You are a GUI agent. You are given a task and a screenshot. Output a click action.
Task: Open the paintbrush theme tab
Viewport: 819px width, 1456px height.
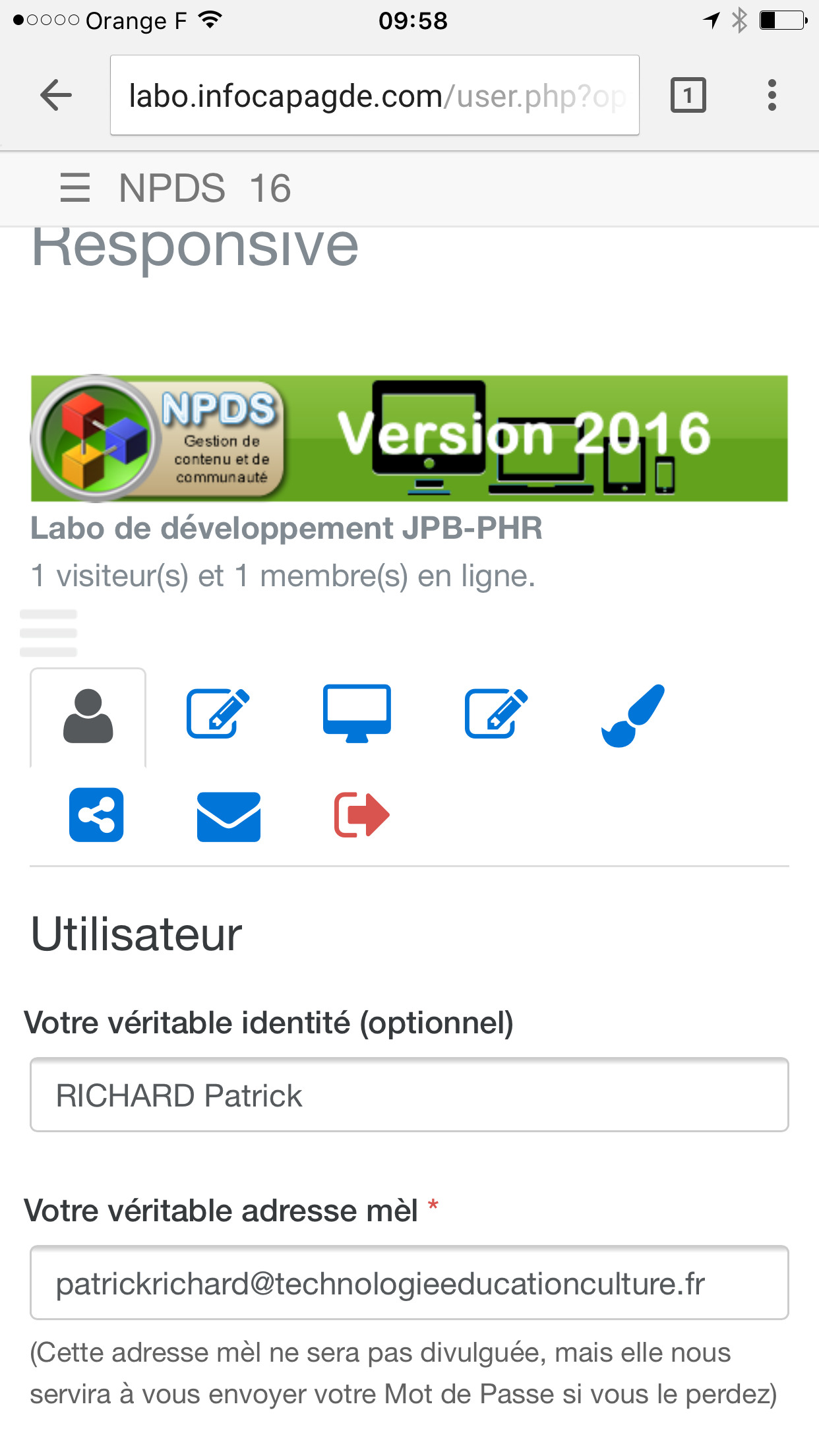pyautogui.click(x=633, y=715)
